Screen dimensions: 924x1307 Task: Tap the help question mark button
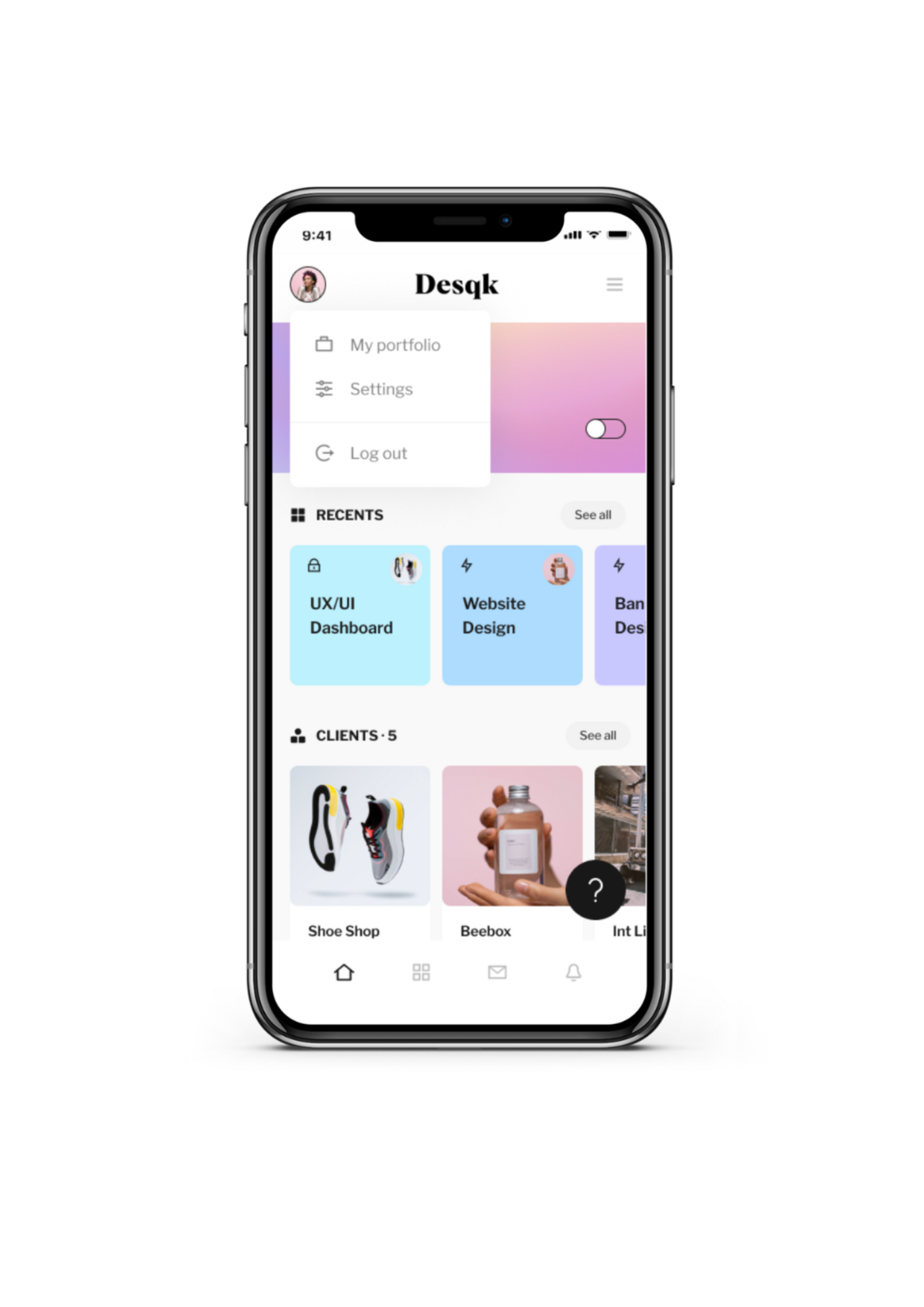(595, 890)
